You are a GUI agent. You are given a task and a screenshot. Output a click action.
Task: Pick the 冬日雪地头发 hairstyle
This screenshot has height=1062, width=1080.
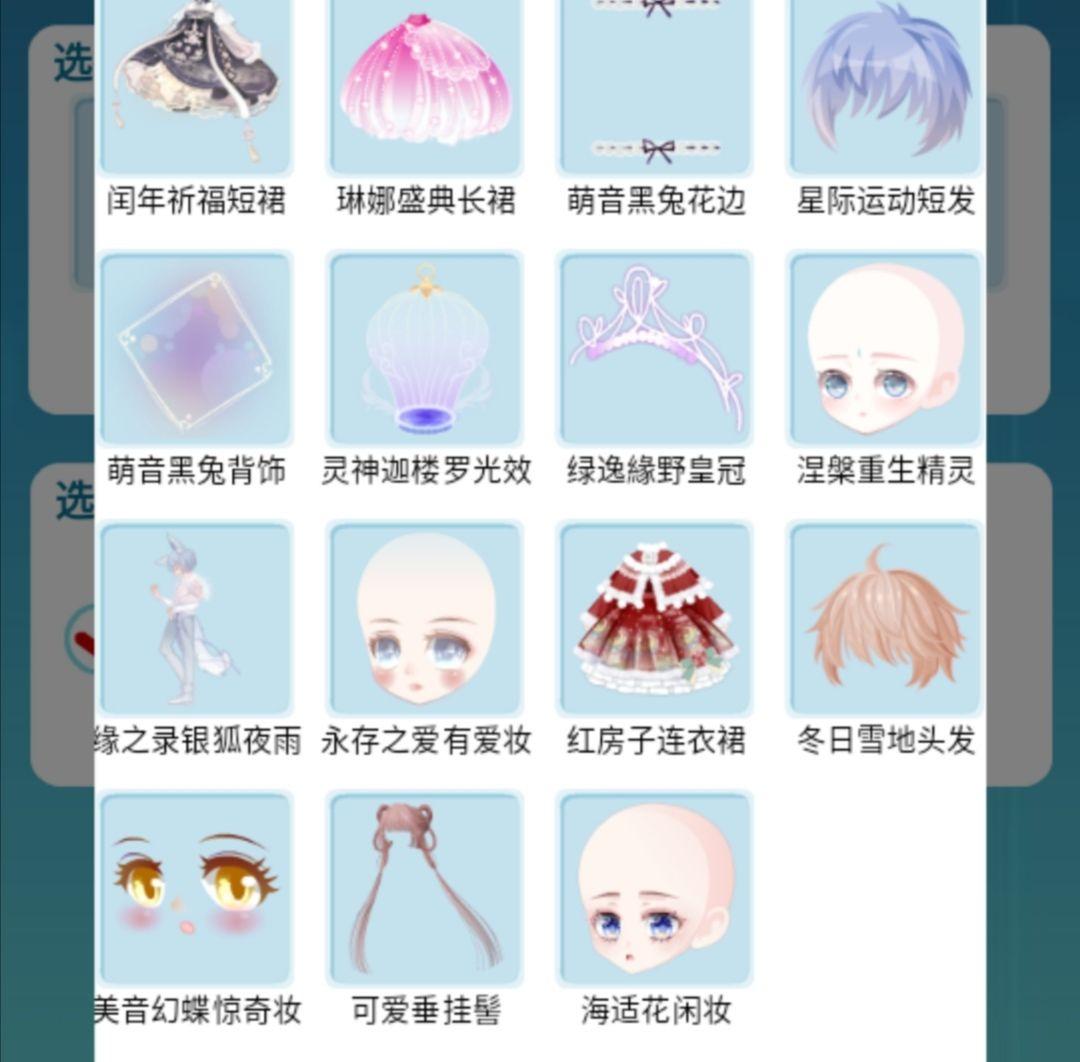885,619
